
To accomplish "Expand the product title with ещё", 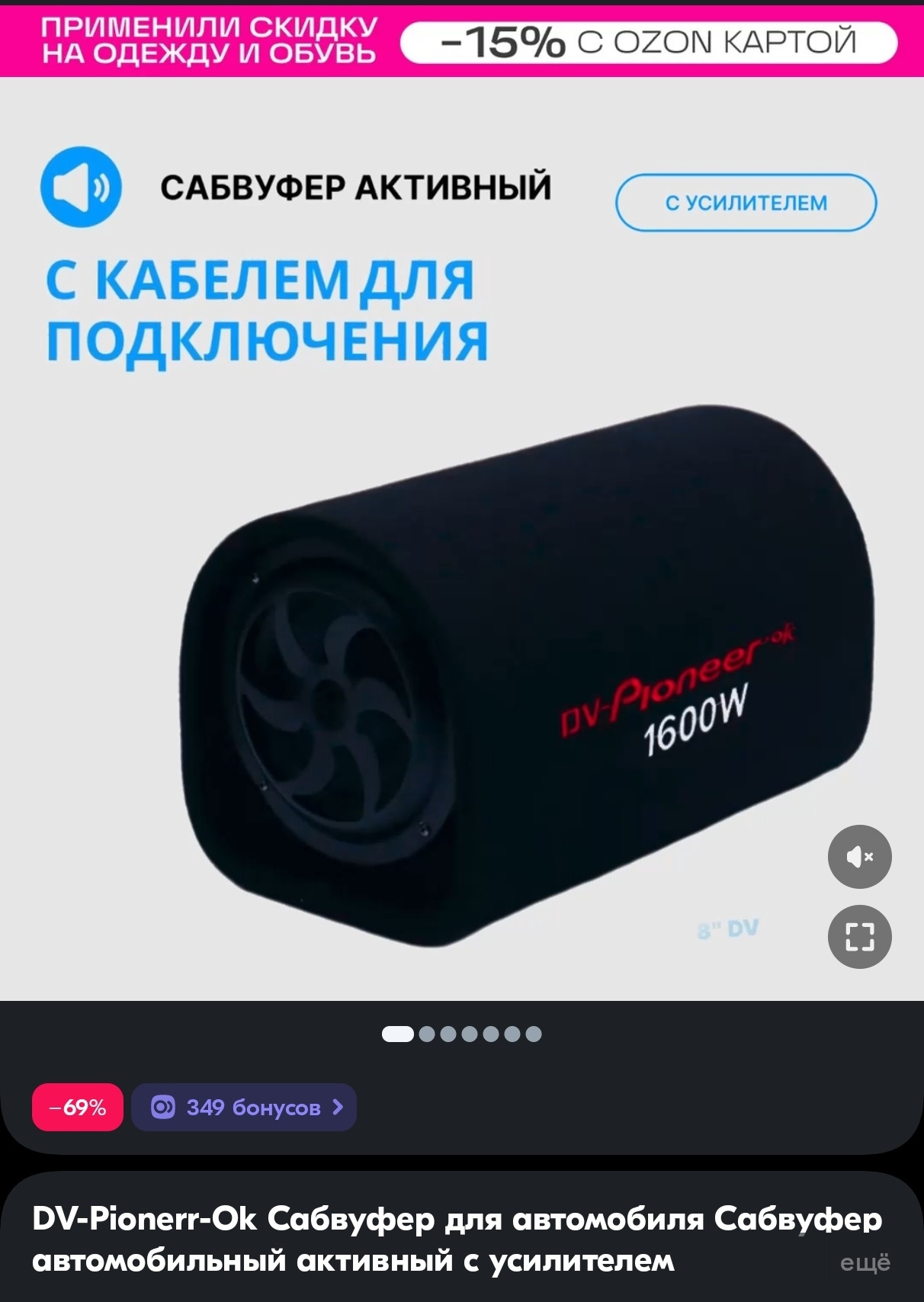I will (x=865, y=1263).
